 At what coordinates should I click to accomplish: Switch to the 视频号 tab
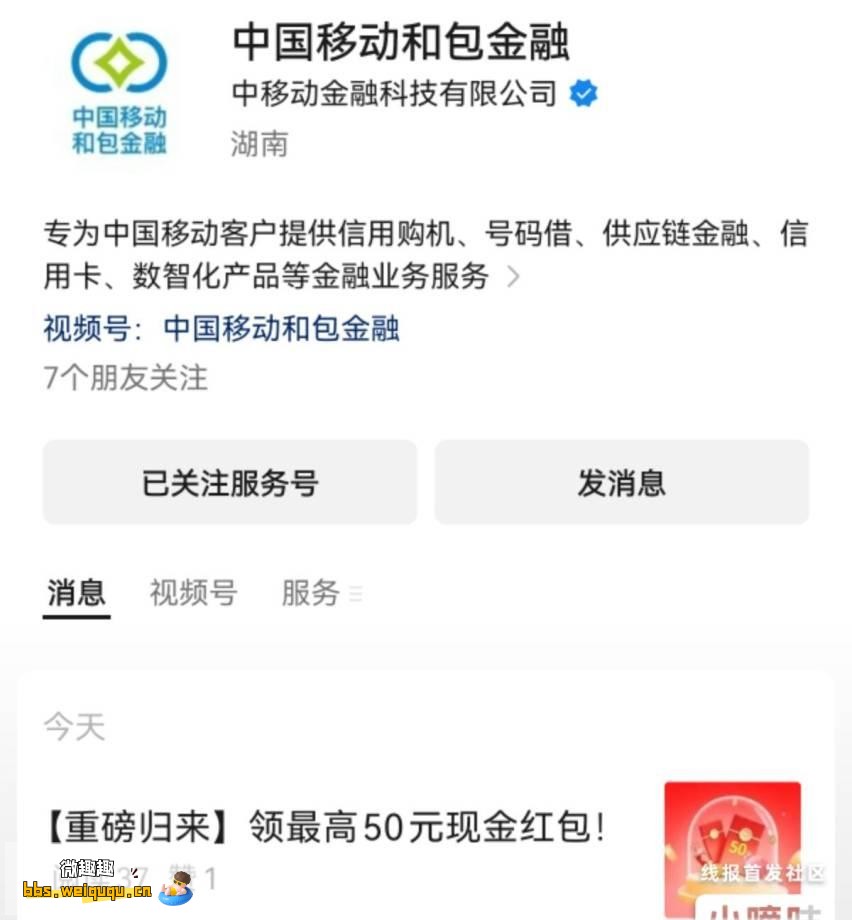(x=193, y=593)
